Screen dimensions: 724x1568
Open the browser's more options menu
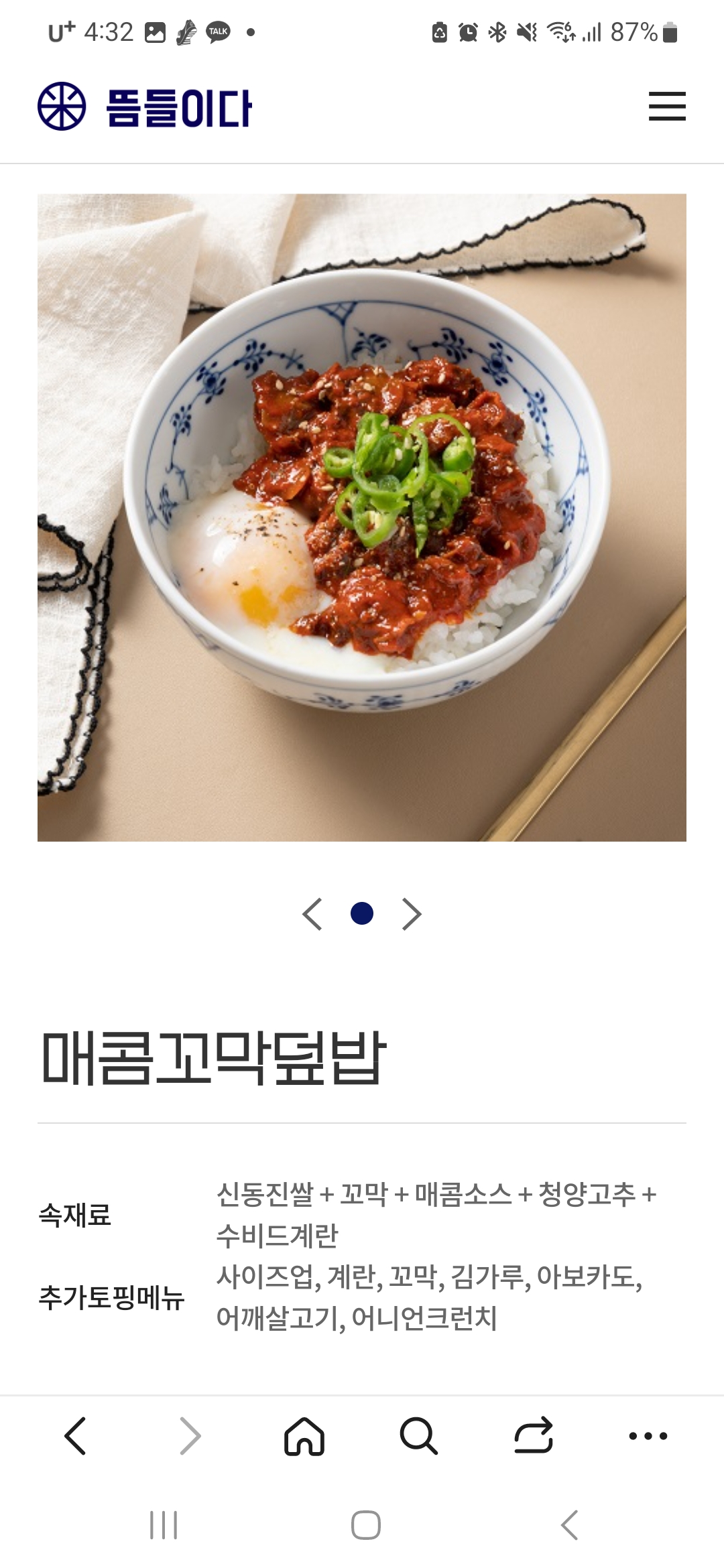click(648, 1436)
